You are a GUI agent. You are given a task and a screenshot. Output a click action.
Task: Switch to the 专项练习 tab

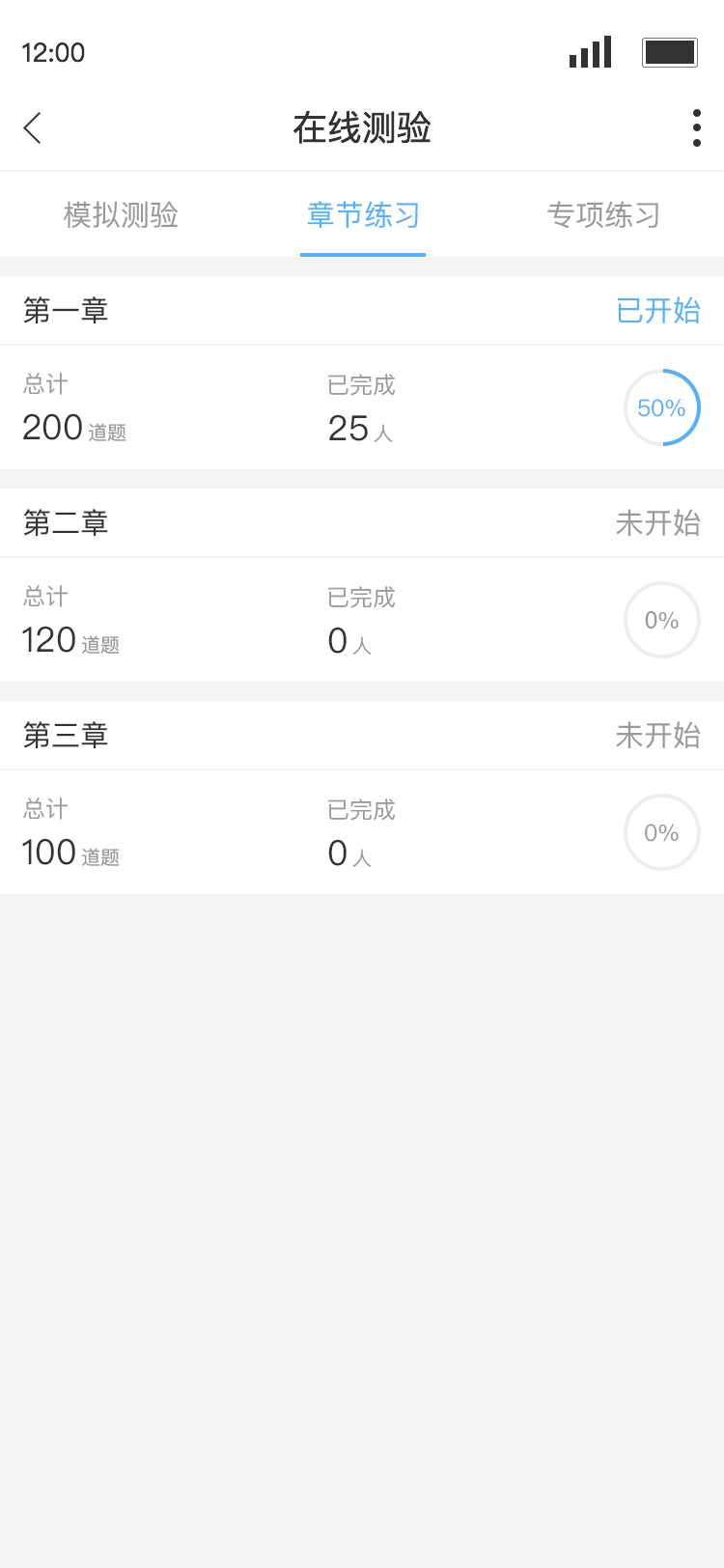603,215
